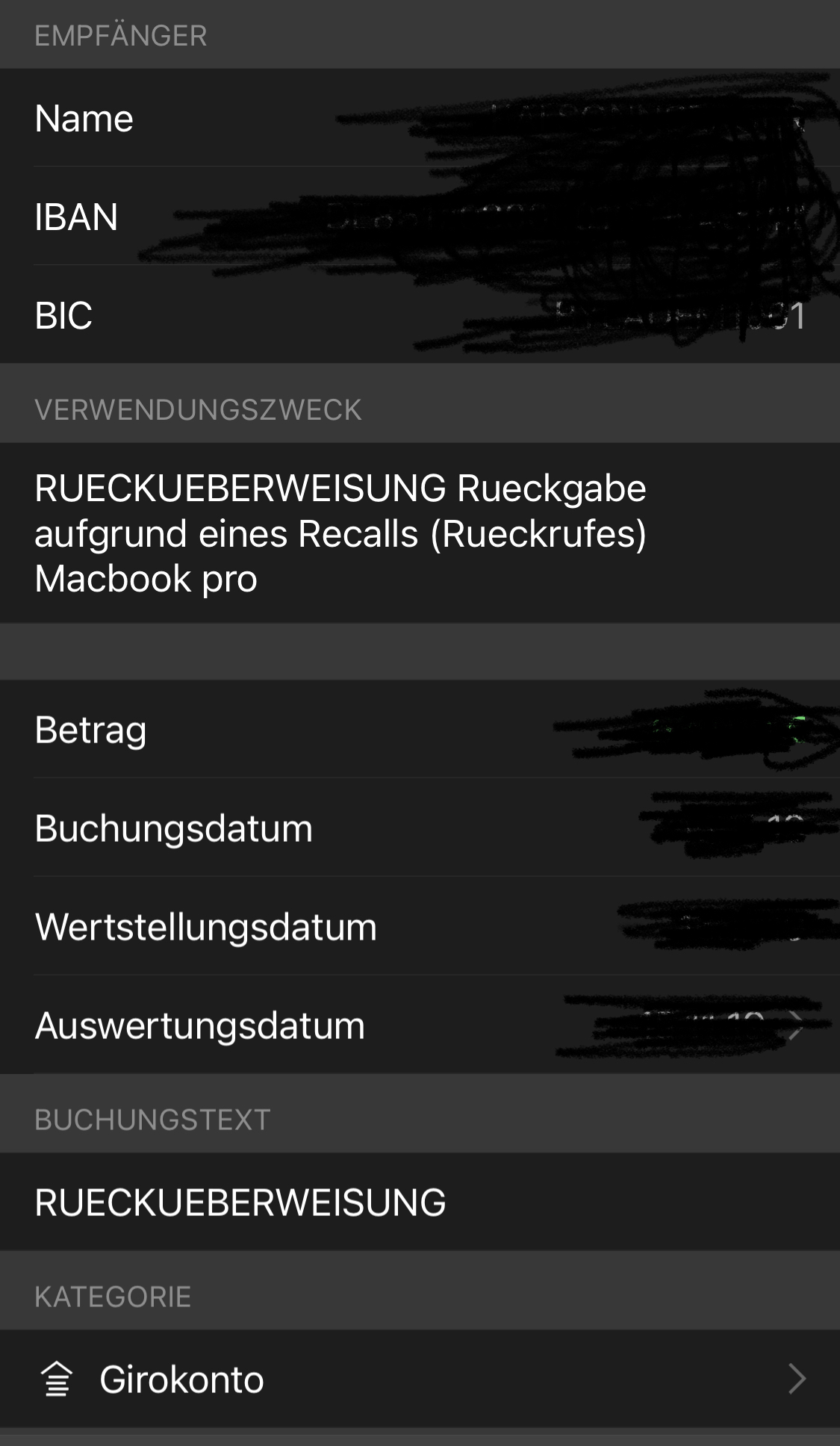The height and width of the screenshot is (1446, 840).
Task: Open the Girokonto category row
Action: [420, 1379]
